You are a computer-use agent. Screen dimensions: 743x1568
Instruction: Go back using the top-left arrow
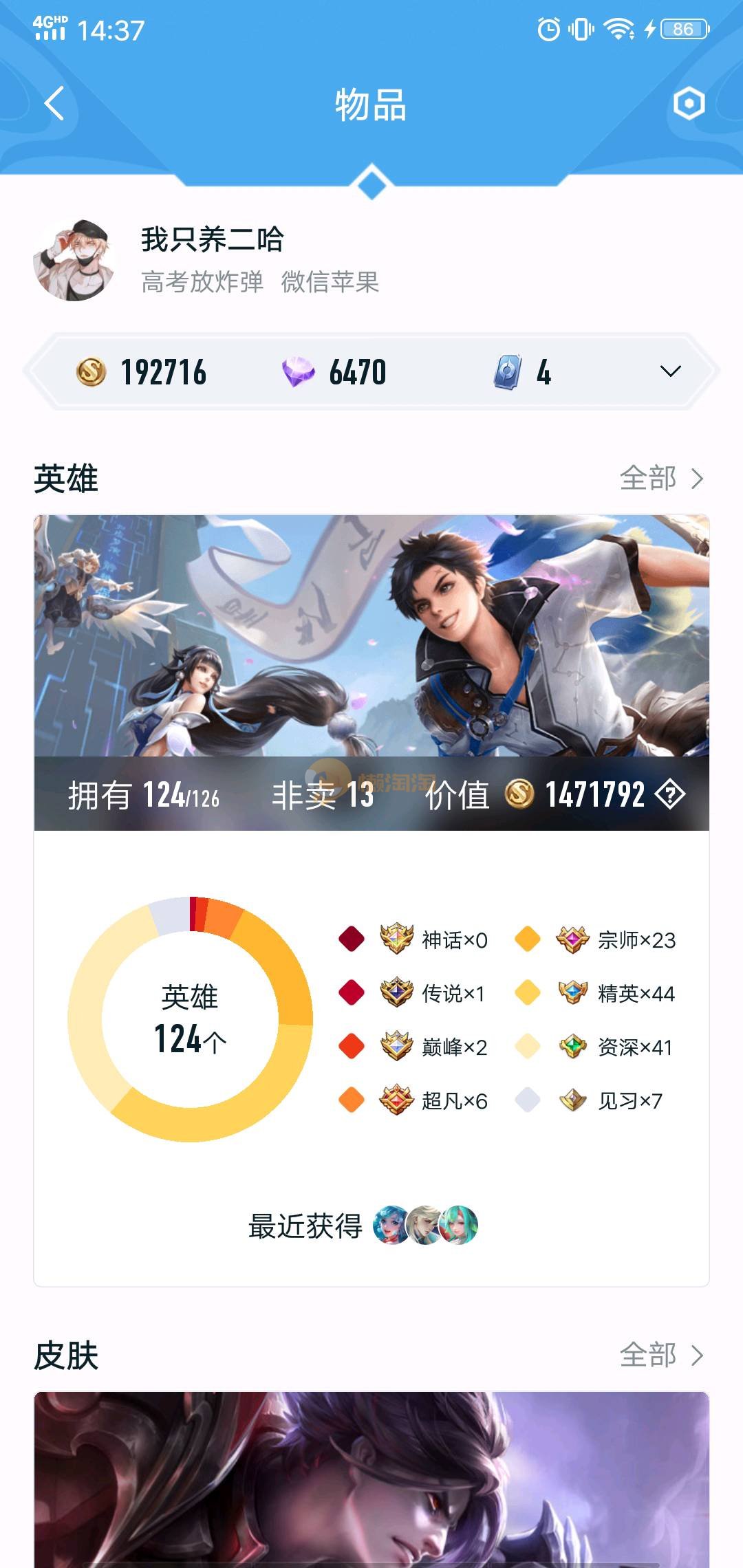pos(54,104)
